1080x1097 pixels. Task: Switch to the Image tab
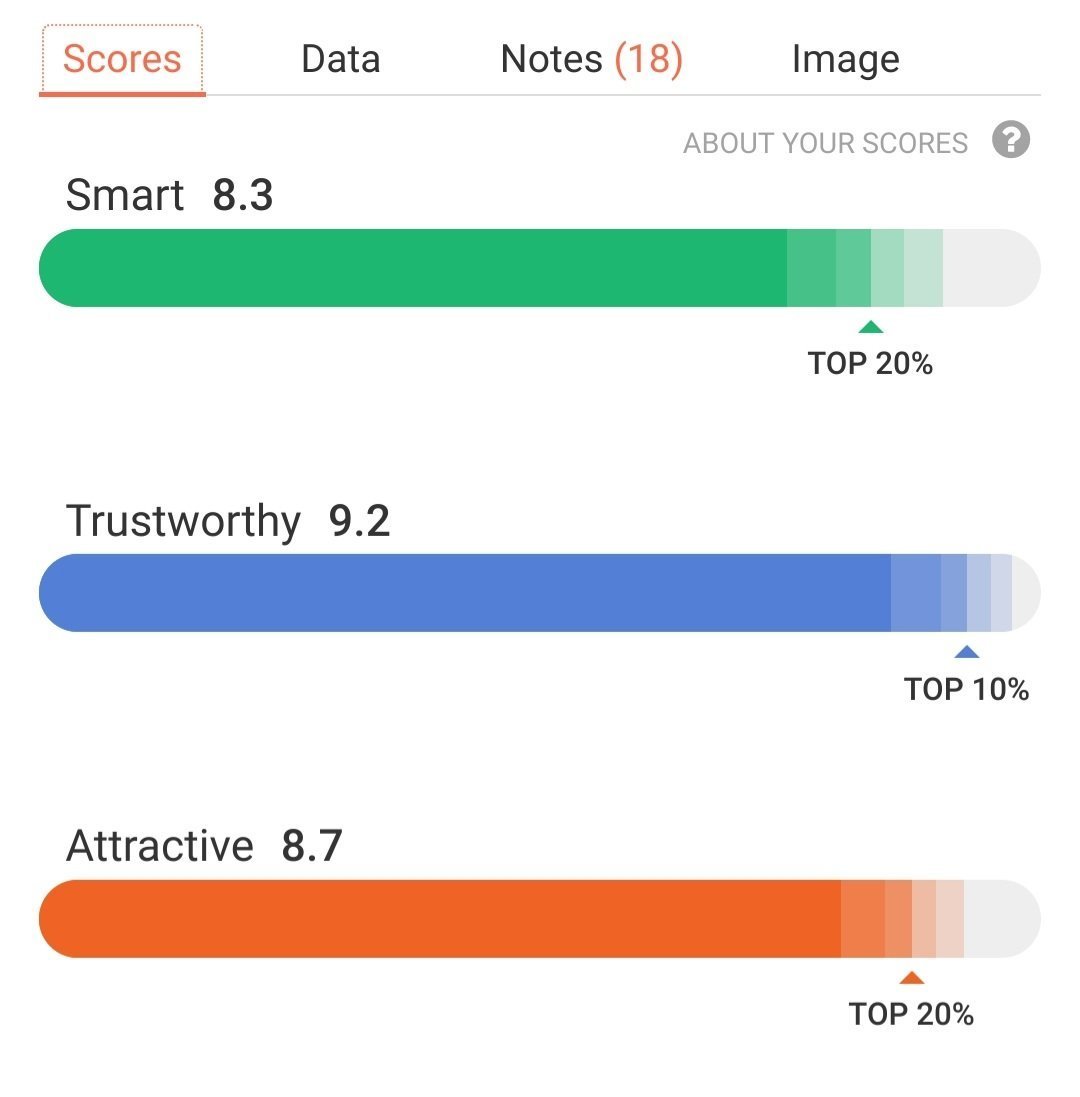845,59
